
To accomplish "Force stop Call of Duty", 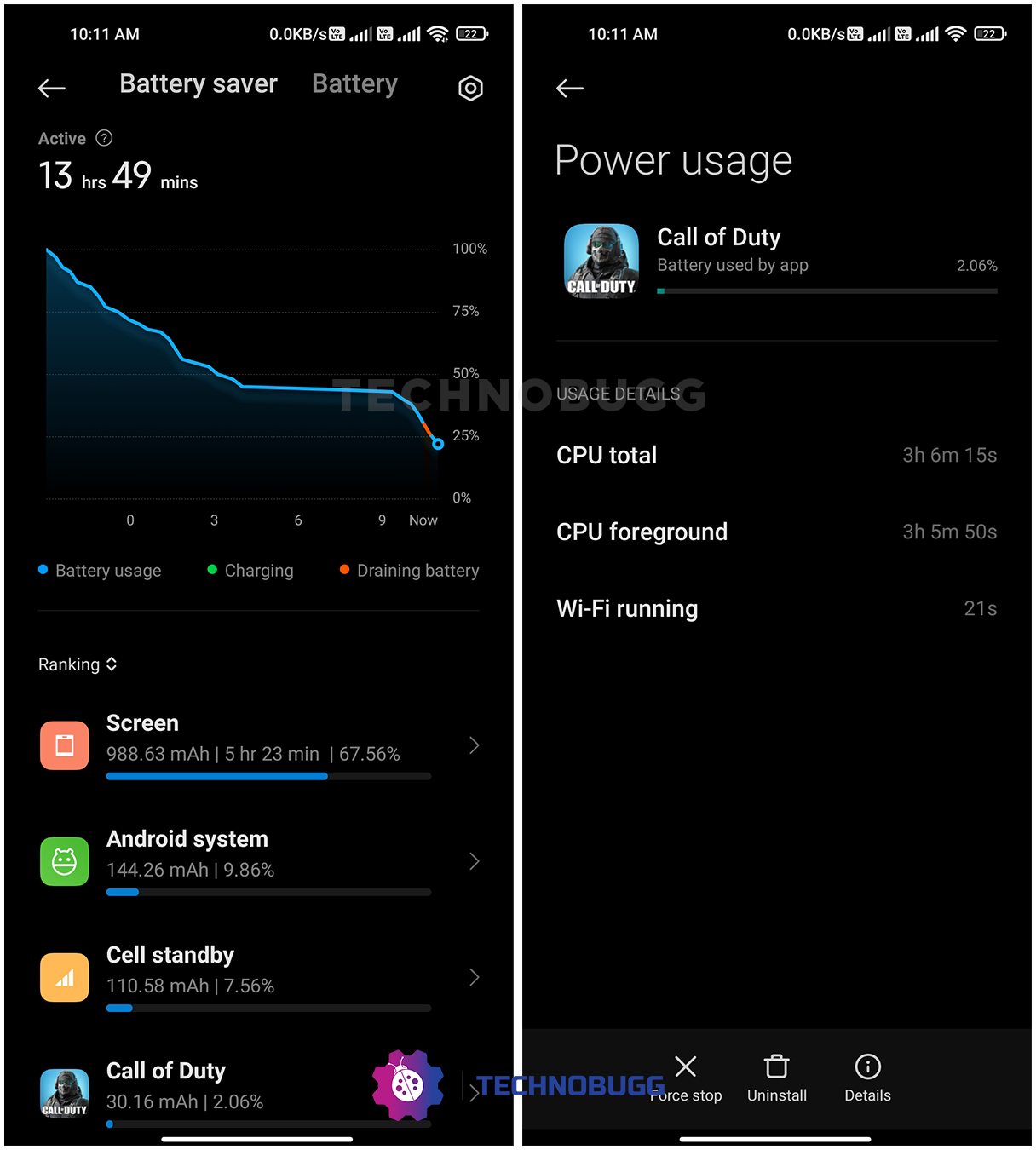I will [x=686, y=1078].
